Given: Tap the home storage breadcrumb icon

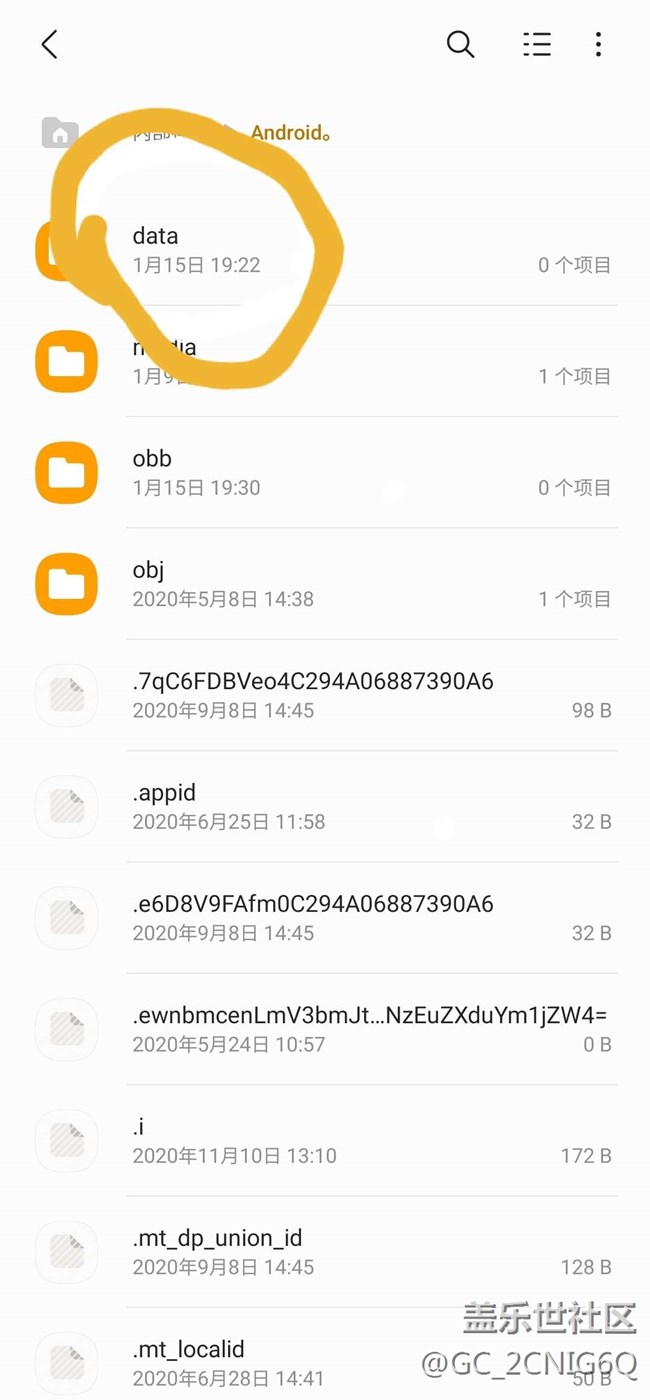Looking at the screenshot, I should coord(60,133).
